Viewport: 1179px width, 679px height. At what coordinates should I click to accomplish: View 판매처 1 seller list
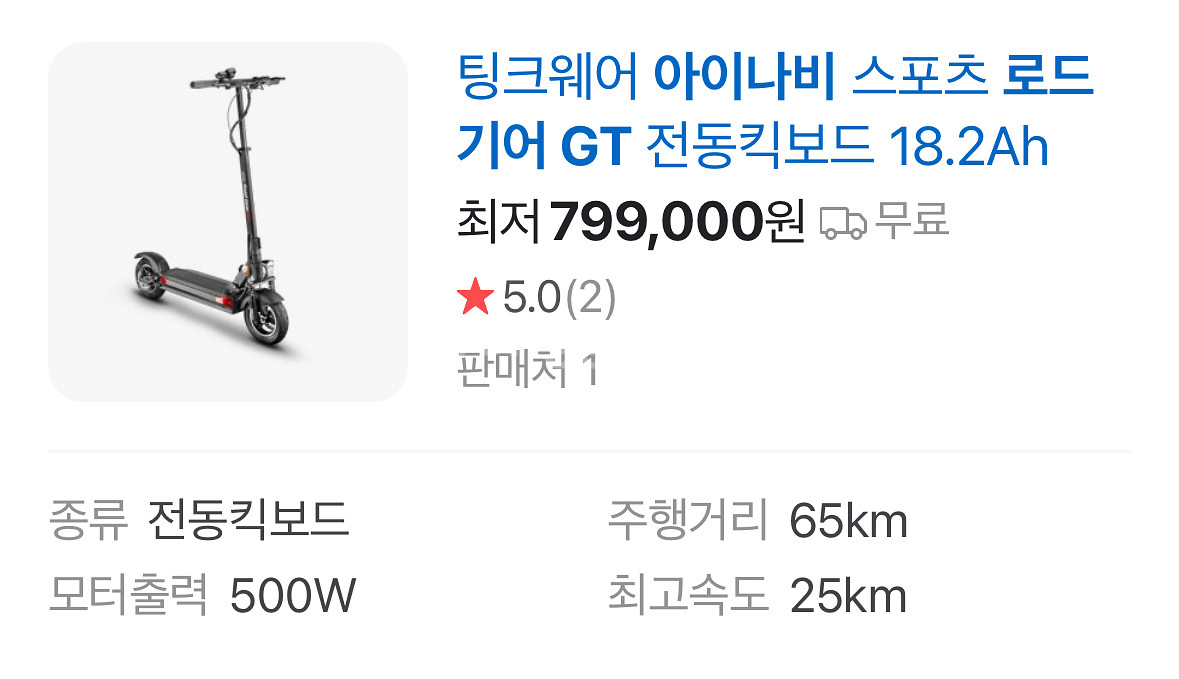[x=527, y=371]
